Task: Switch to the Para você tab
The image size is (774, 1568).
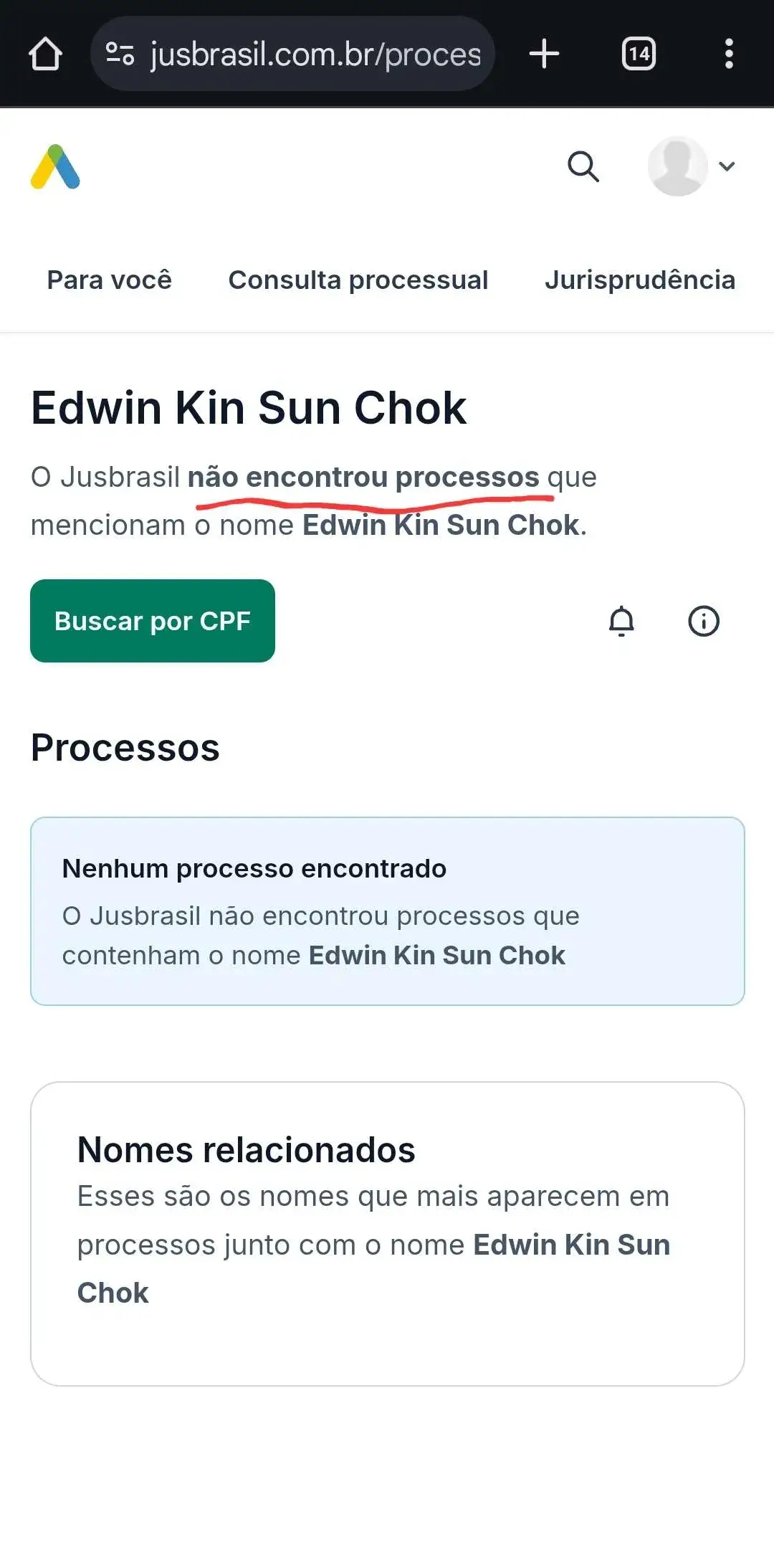Action: [110, 280]
